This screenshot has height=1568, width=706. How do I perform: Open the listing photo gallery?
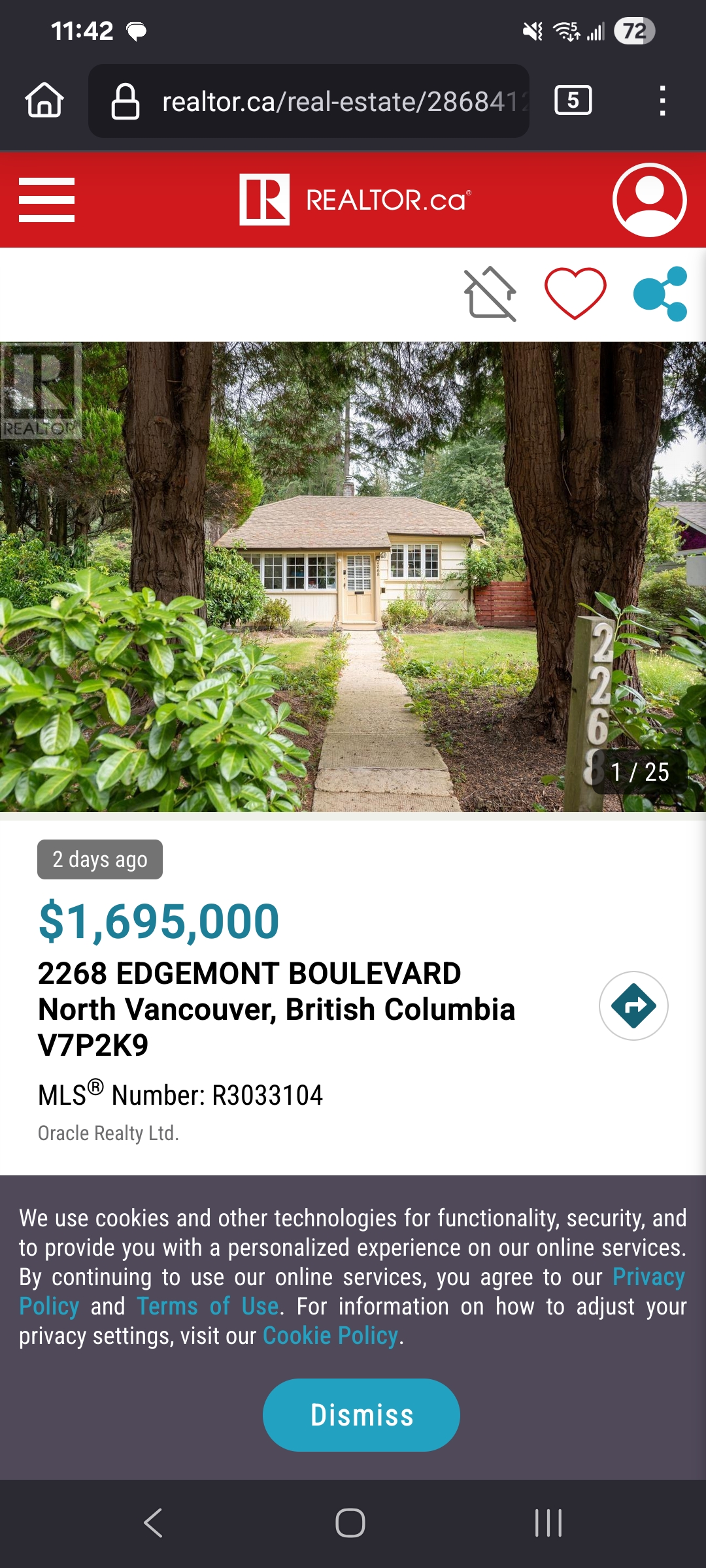pyautogui.click(x=353, y=576)
